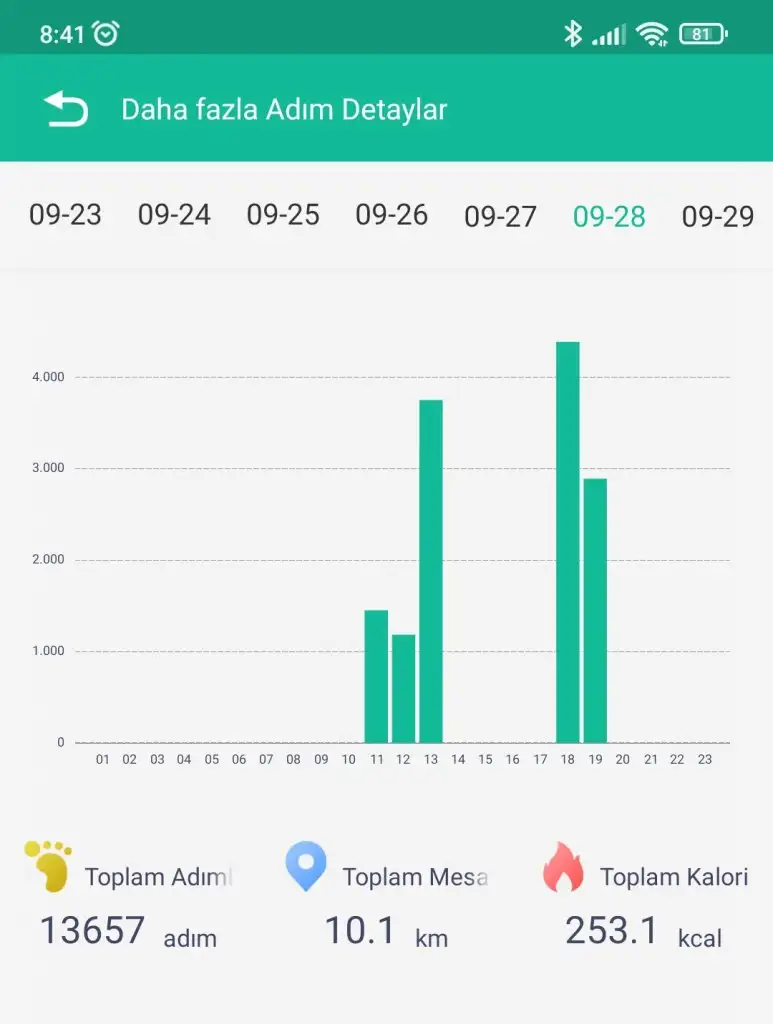Open the 09-26 date tab
This screenshot has width=773, height=1024.
pos(392,215)
